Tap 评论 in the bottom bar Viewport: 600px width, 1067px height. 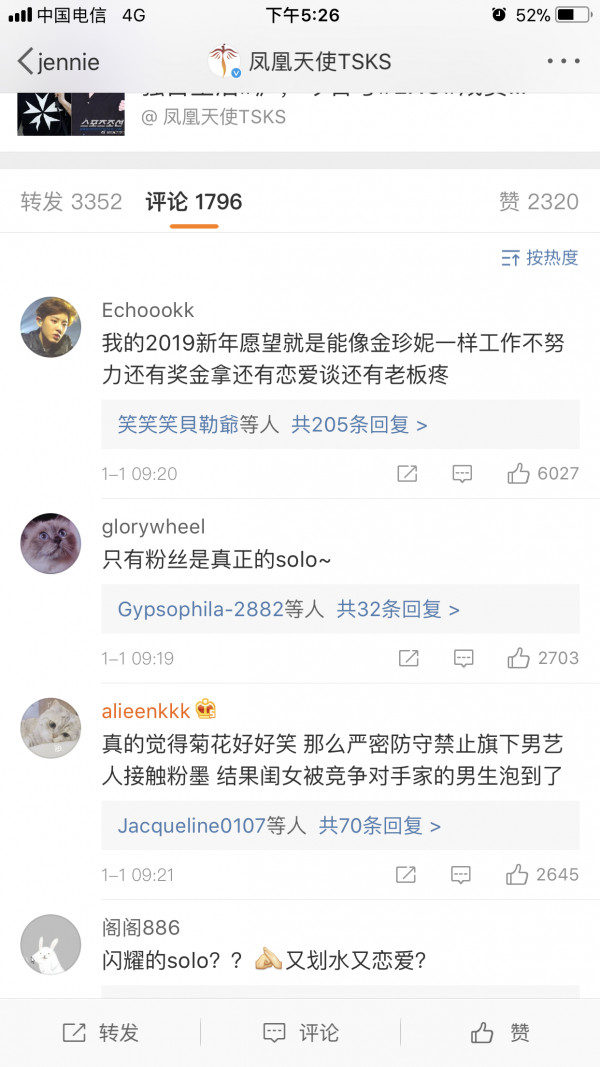point(300,1032)
